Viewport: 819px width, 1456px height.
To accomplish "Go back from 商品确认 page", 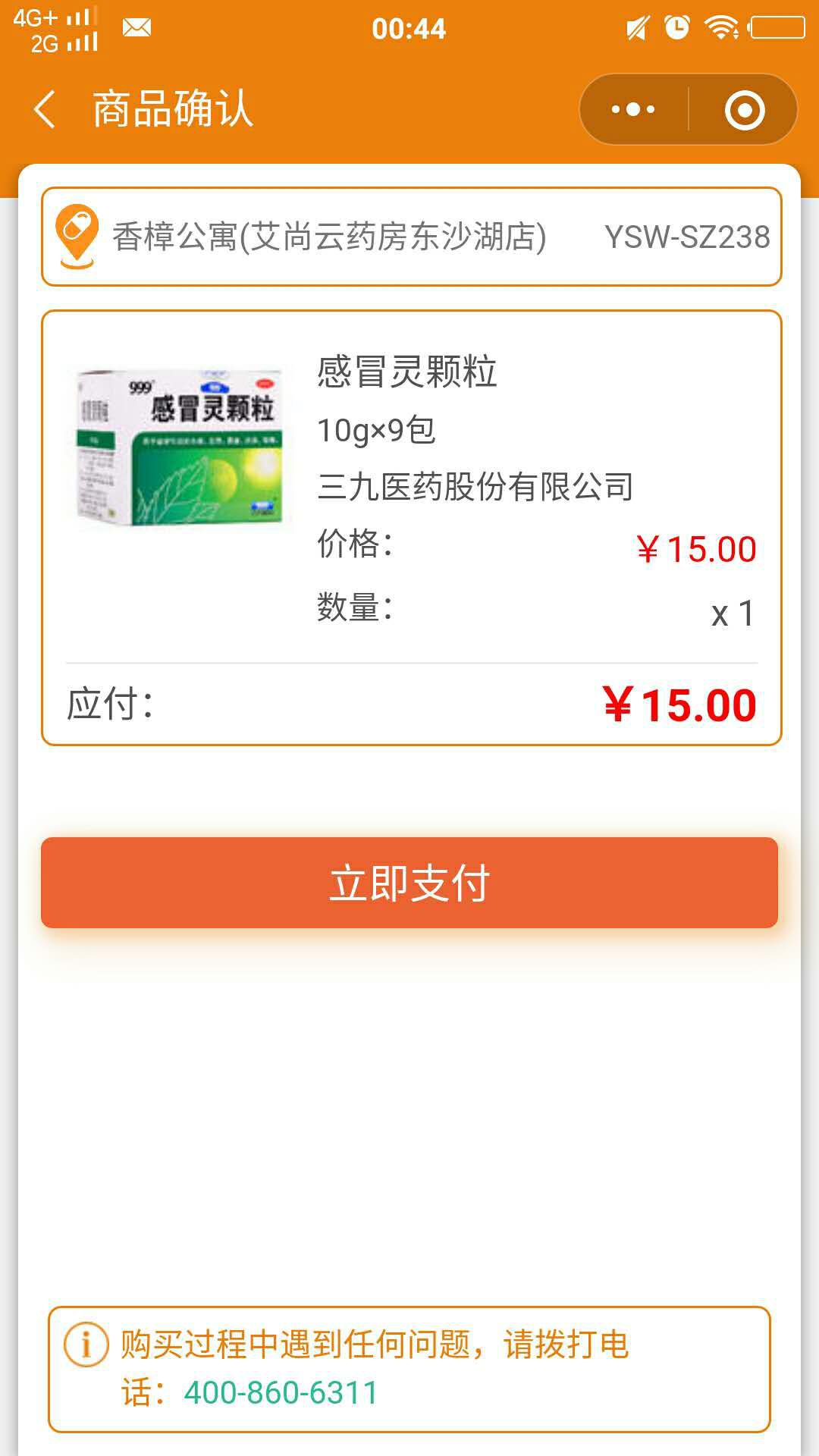I will coord(45,110).
